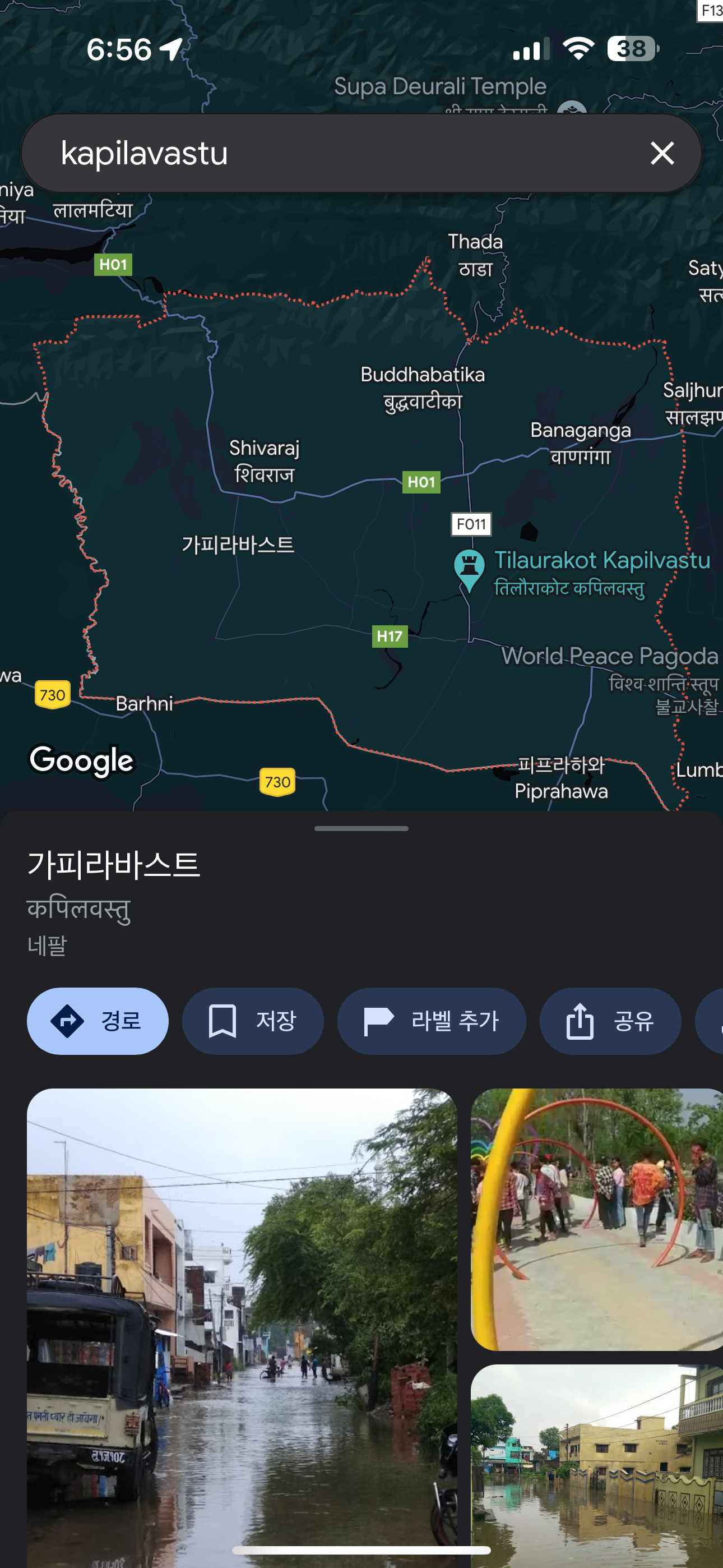This screenshot has height=1568, width=723.
Task: Add a label via 라벨 추가
Action: [431, 1021]
